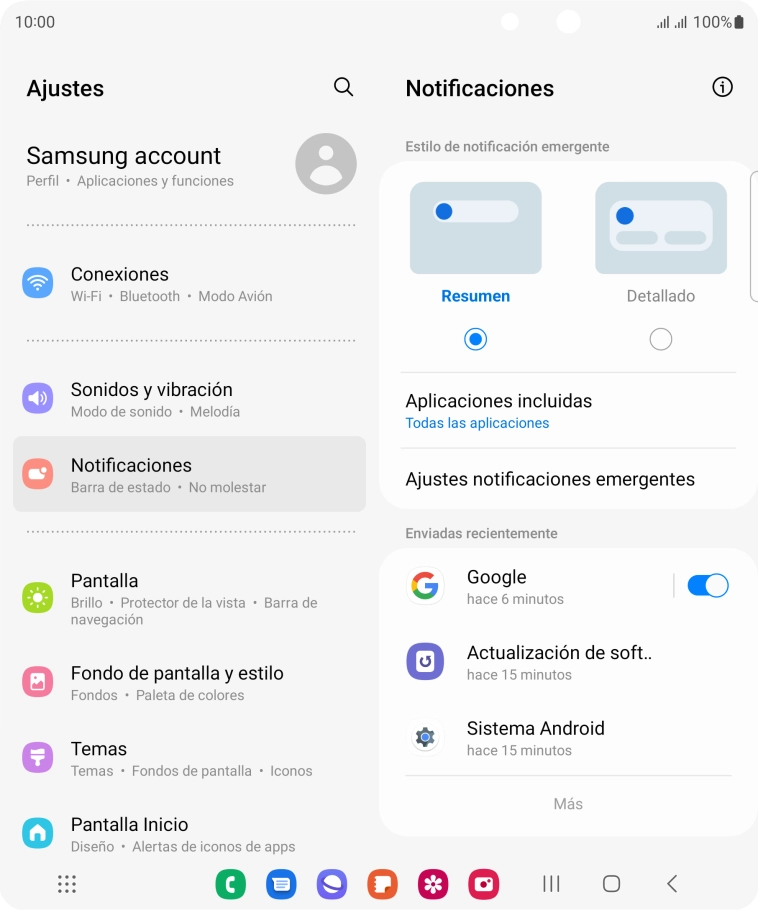Open Pantalla Inicio settings
Screen dimensions: 758x910
pos(190,834)
